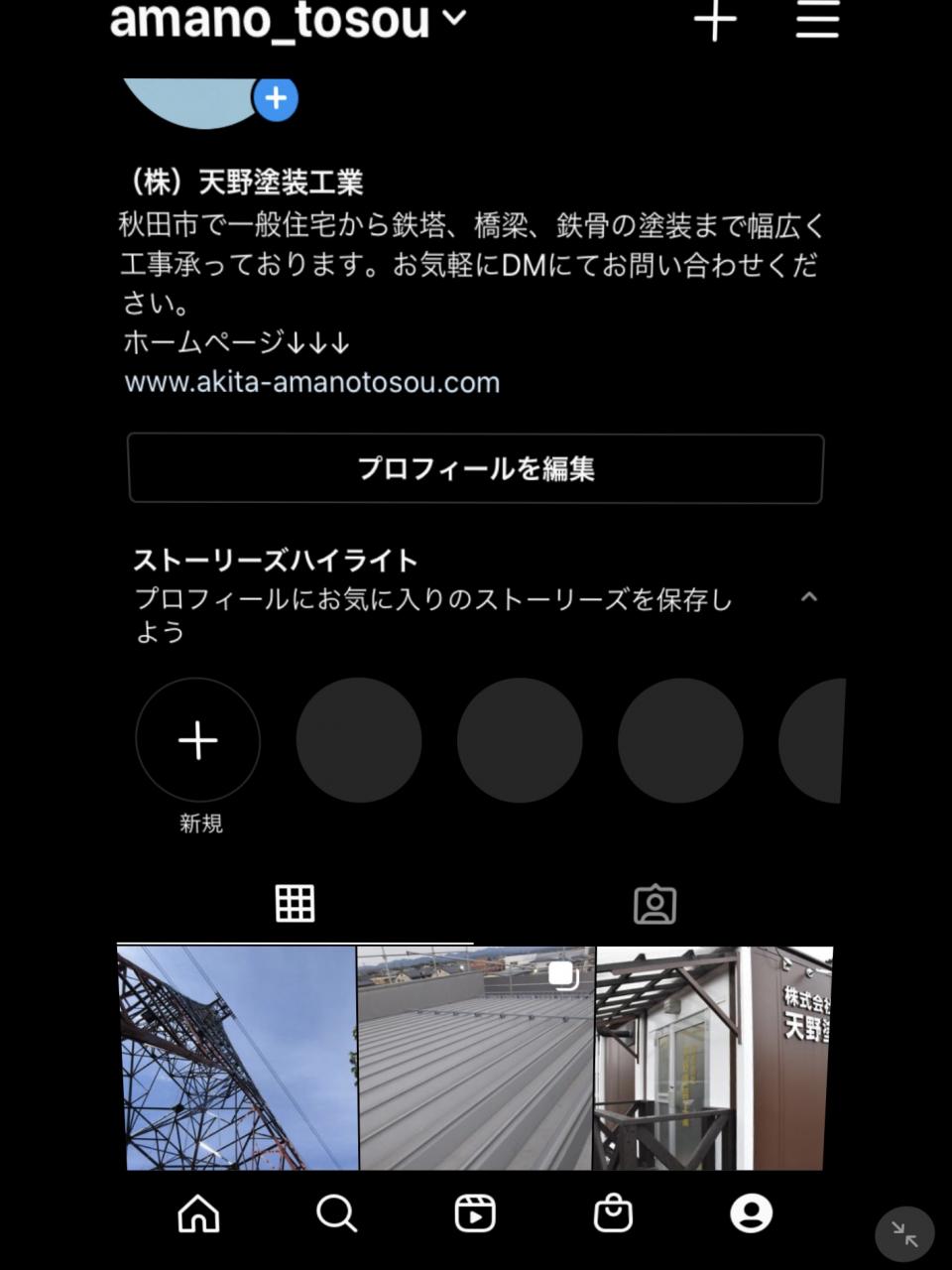Open the Reels tab
The image size is (952, 1270).
[475, 1212]
